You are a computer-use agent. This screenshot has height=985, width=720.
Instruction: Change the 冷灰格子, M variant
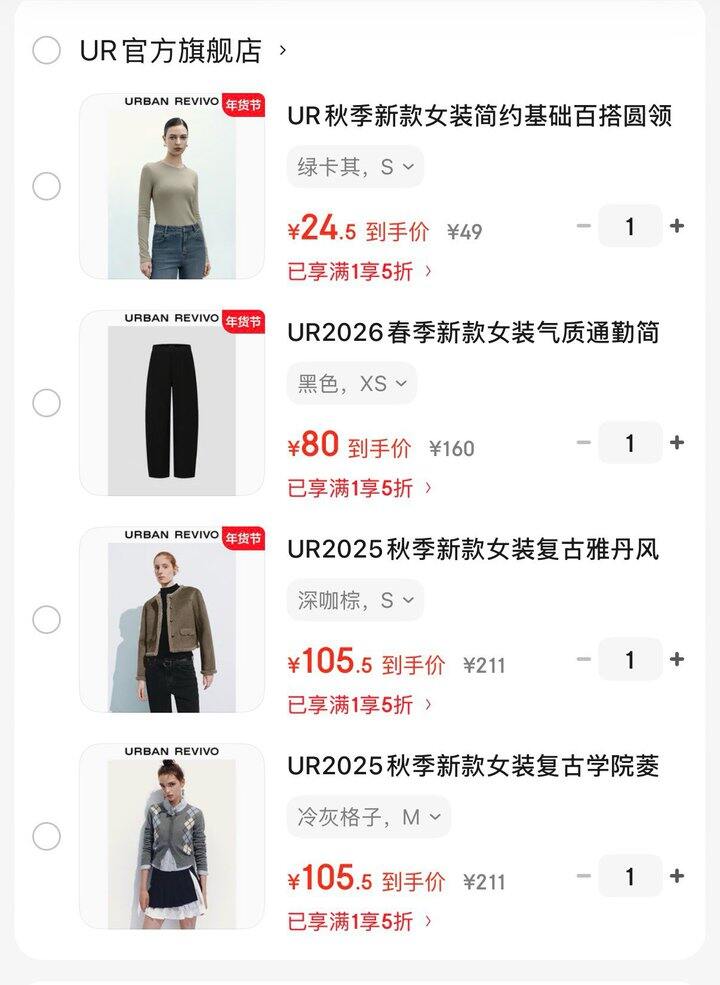click(368, 817)
